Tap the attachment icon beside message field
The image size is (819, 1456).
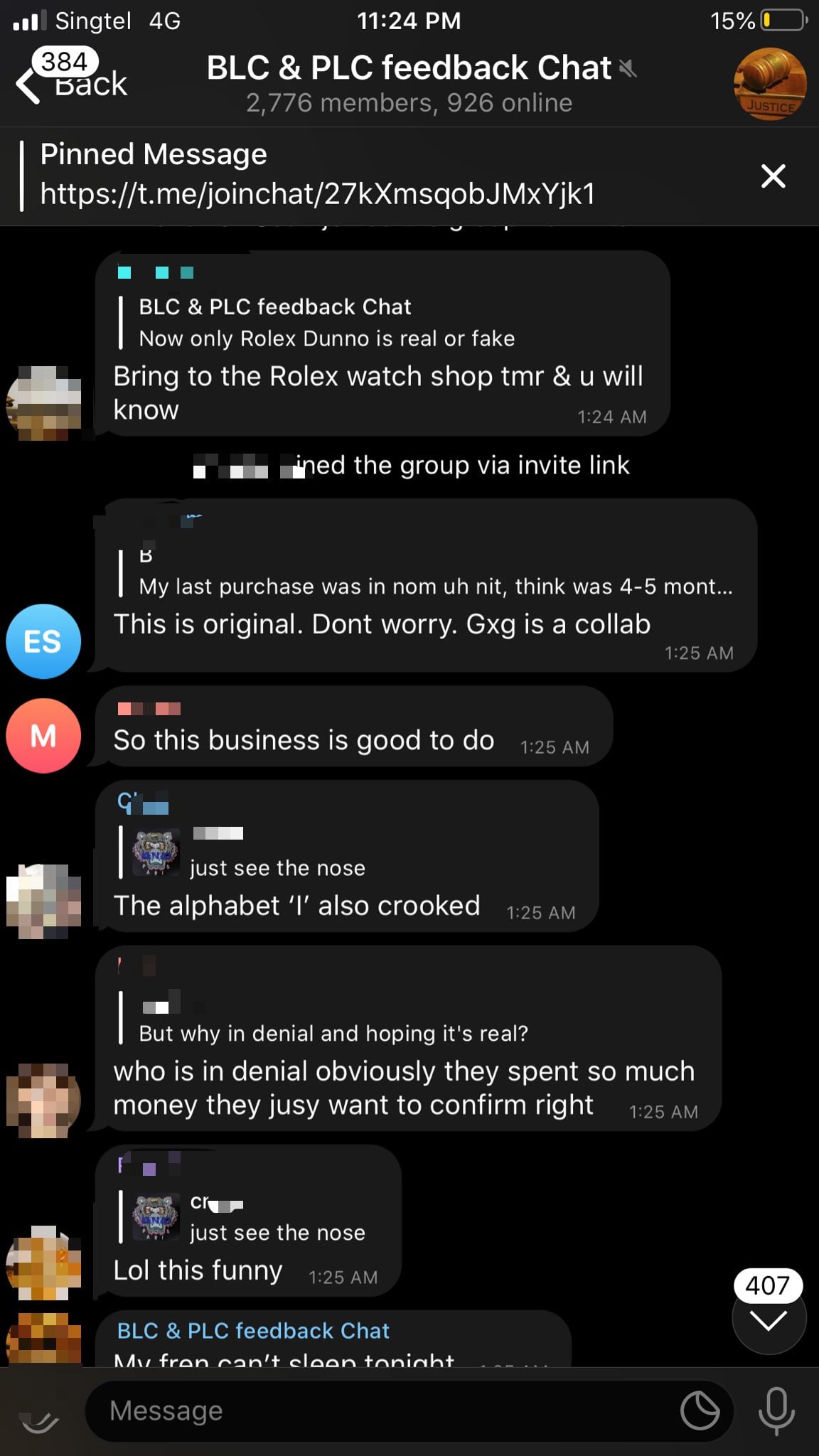(x=40, y=1419)
